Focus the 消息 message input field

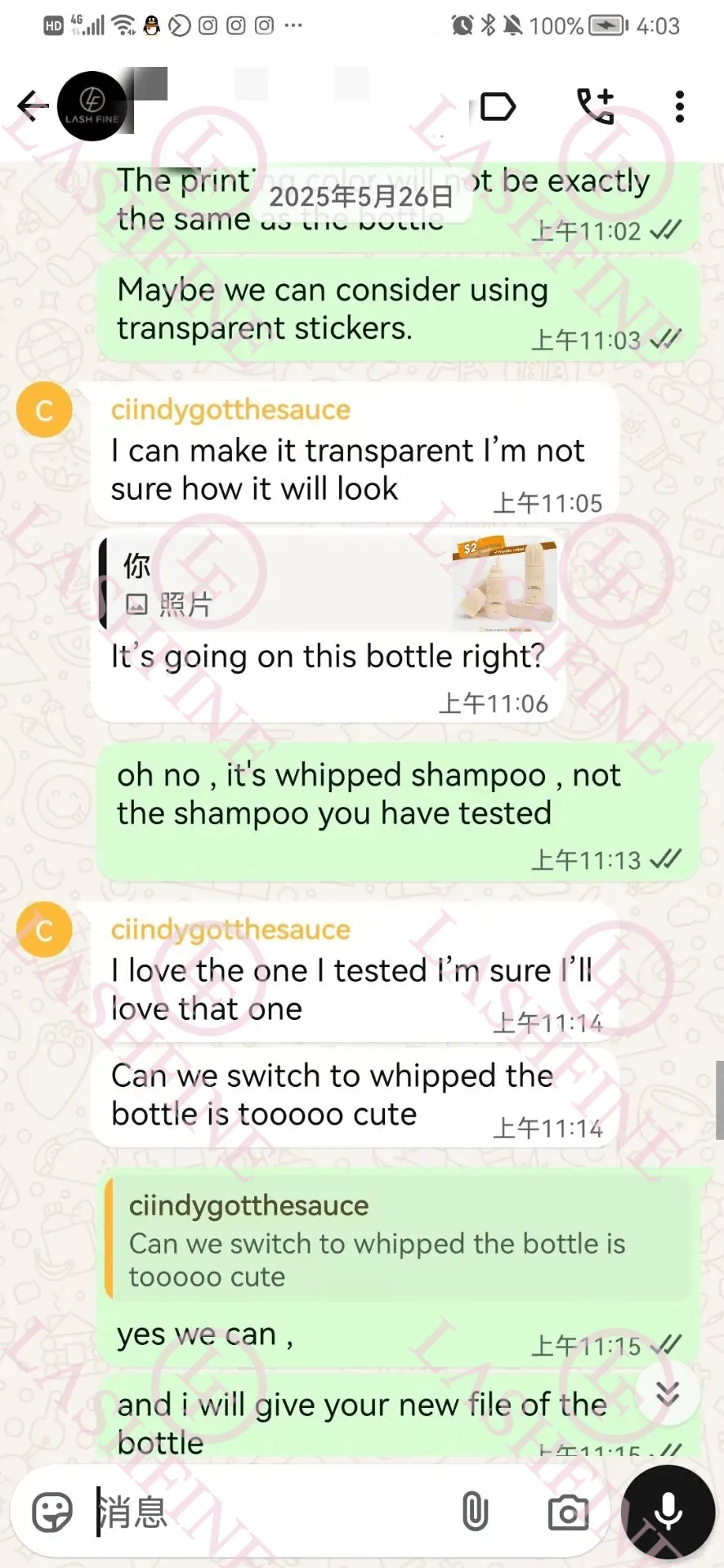(x=270, y=1512)
